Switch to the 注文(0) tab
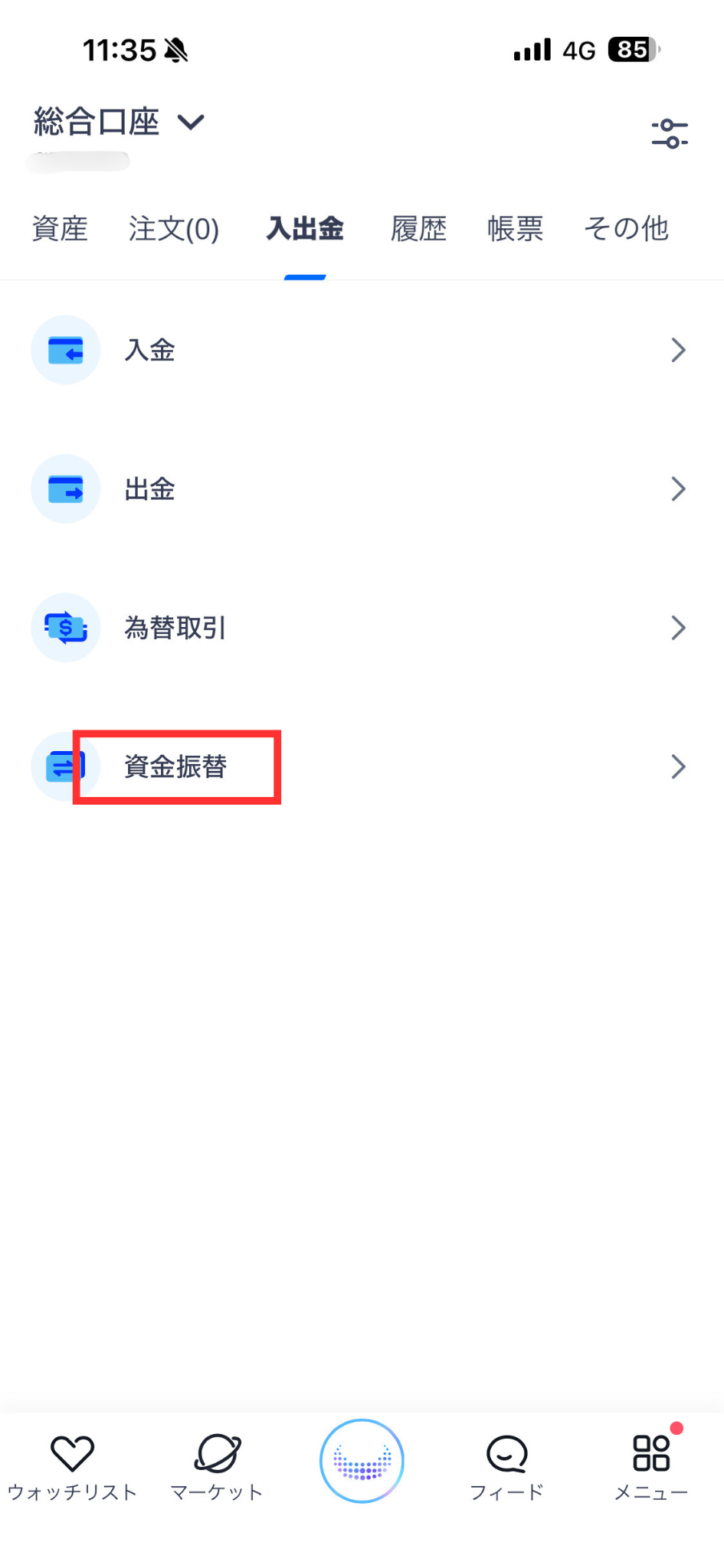The width and height of the screenshot is (724, 1568). click(174, 228)
